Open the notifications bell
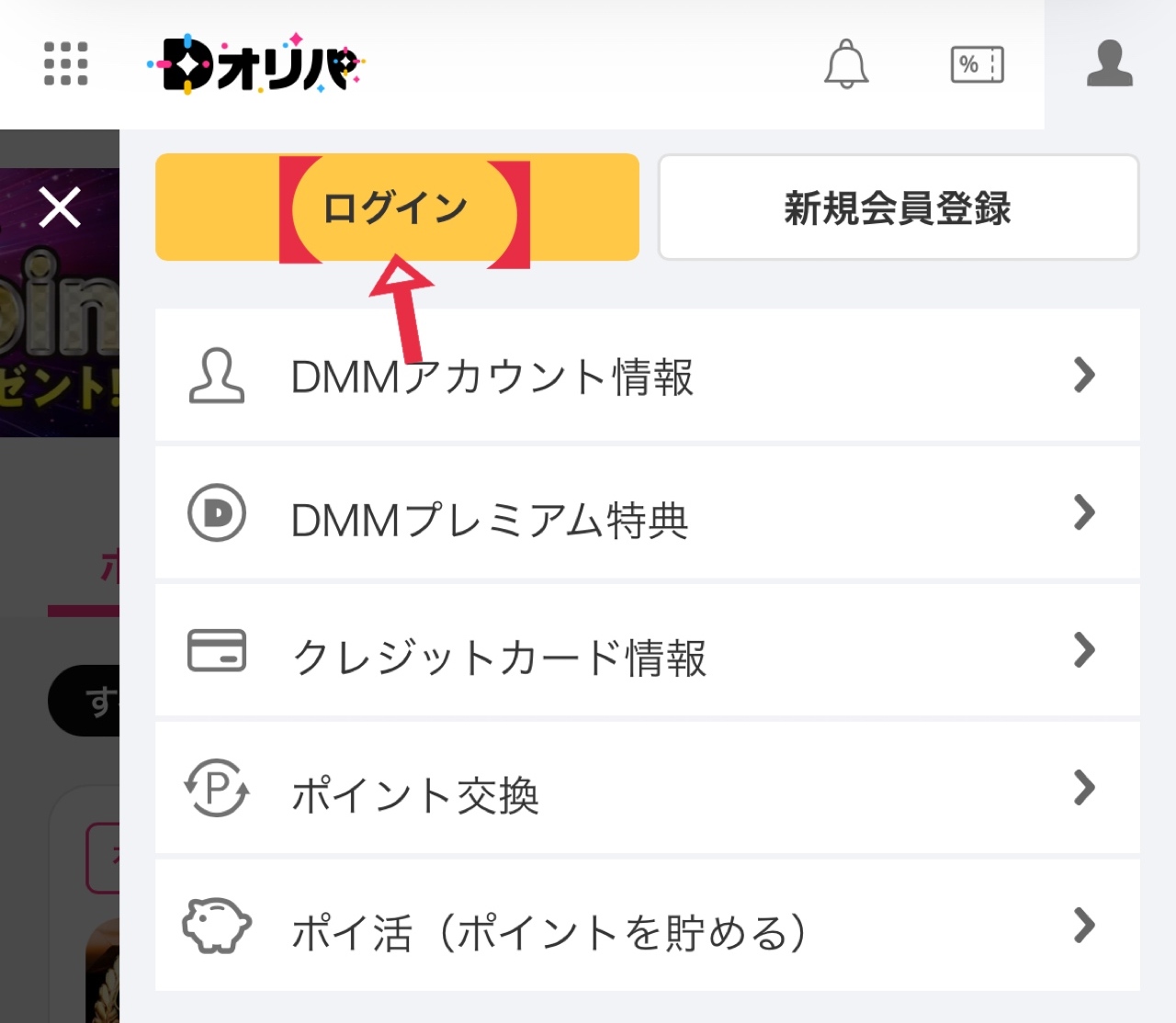Screen dimensions: 1176x1023 (x=846, y=64)
